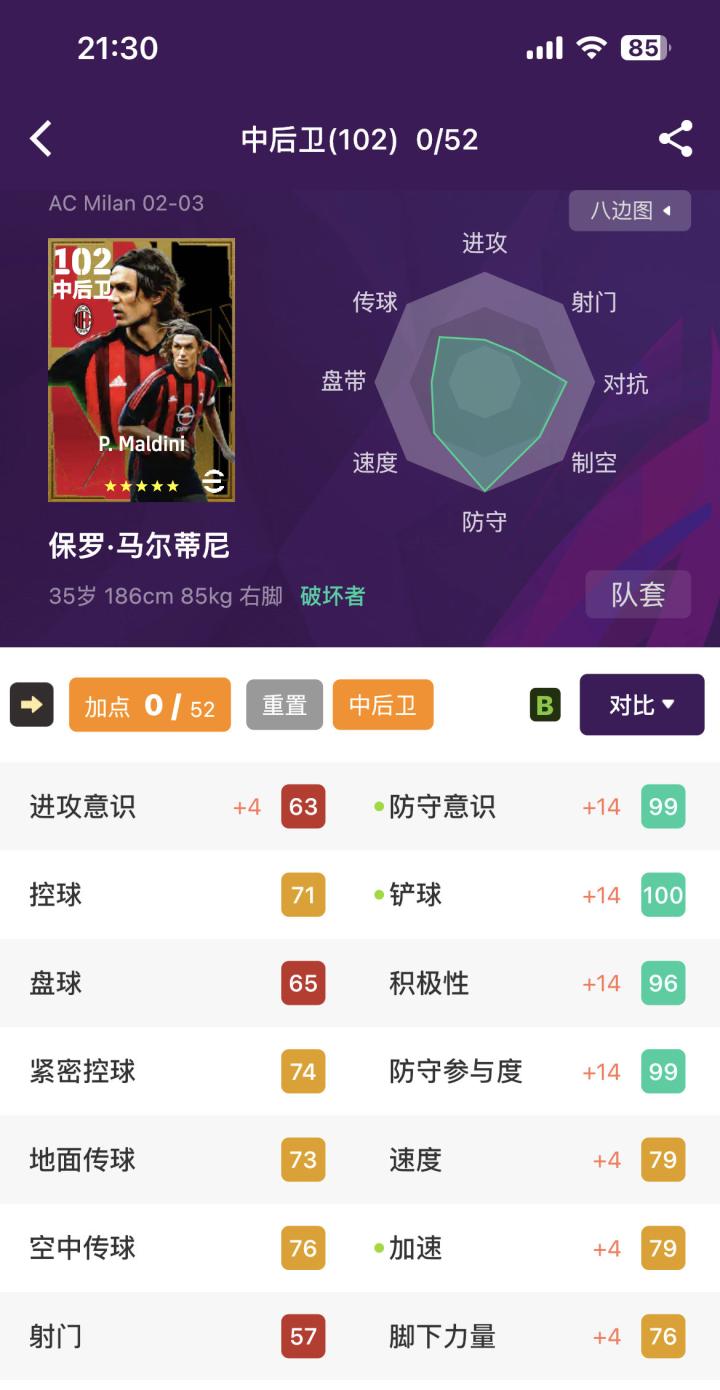Open the P. Maldini card image
Image resolution: width=720 pixels, height=1390 pixels.
[x=141, y=370]
